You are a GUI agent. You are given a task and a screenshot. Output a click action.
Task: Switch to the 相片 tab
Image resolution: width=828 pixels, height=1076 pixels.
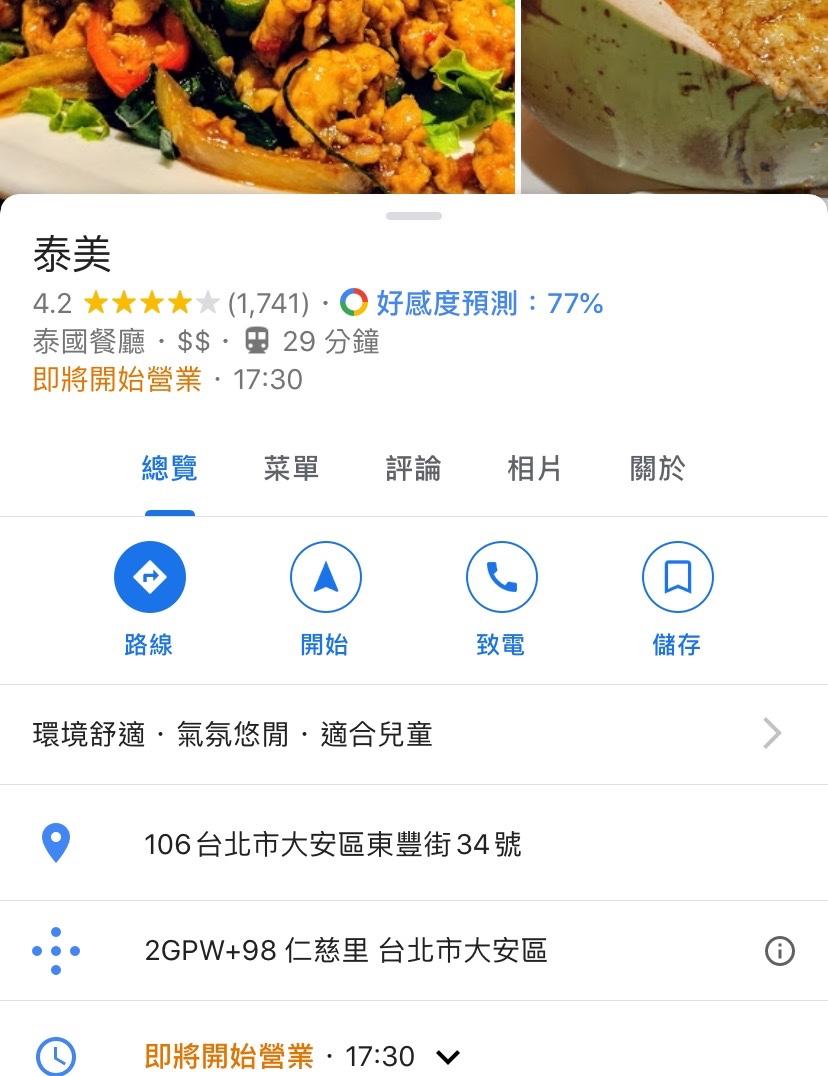click(x=534, y=468)
